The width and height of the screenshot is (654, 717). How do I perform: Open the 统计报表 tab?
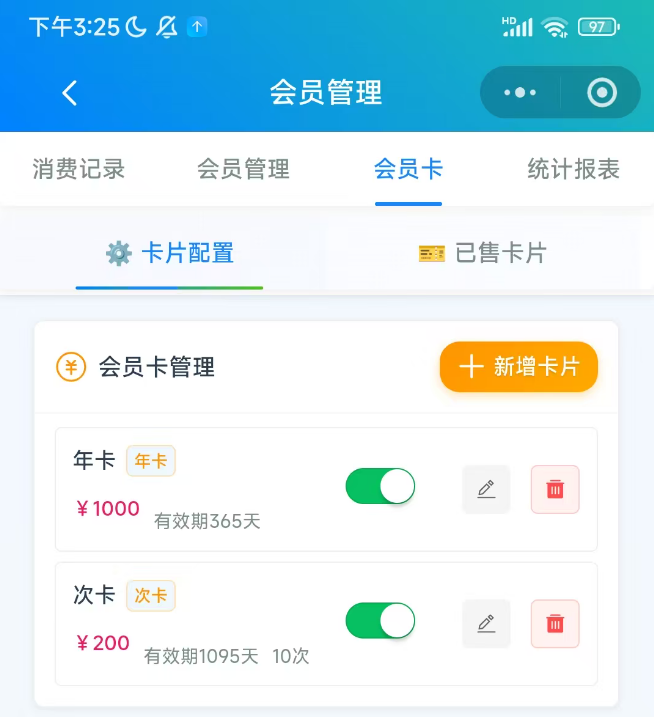point(573,169)
